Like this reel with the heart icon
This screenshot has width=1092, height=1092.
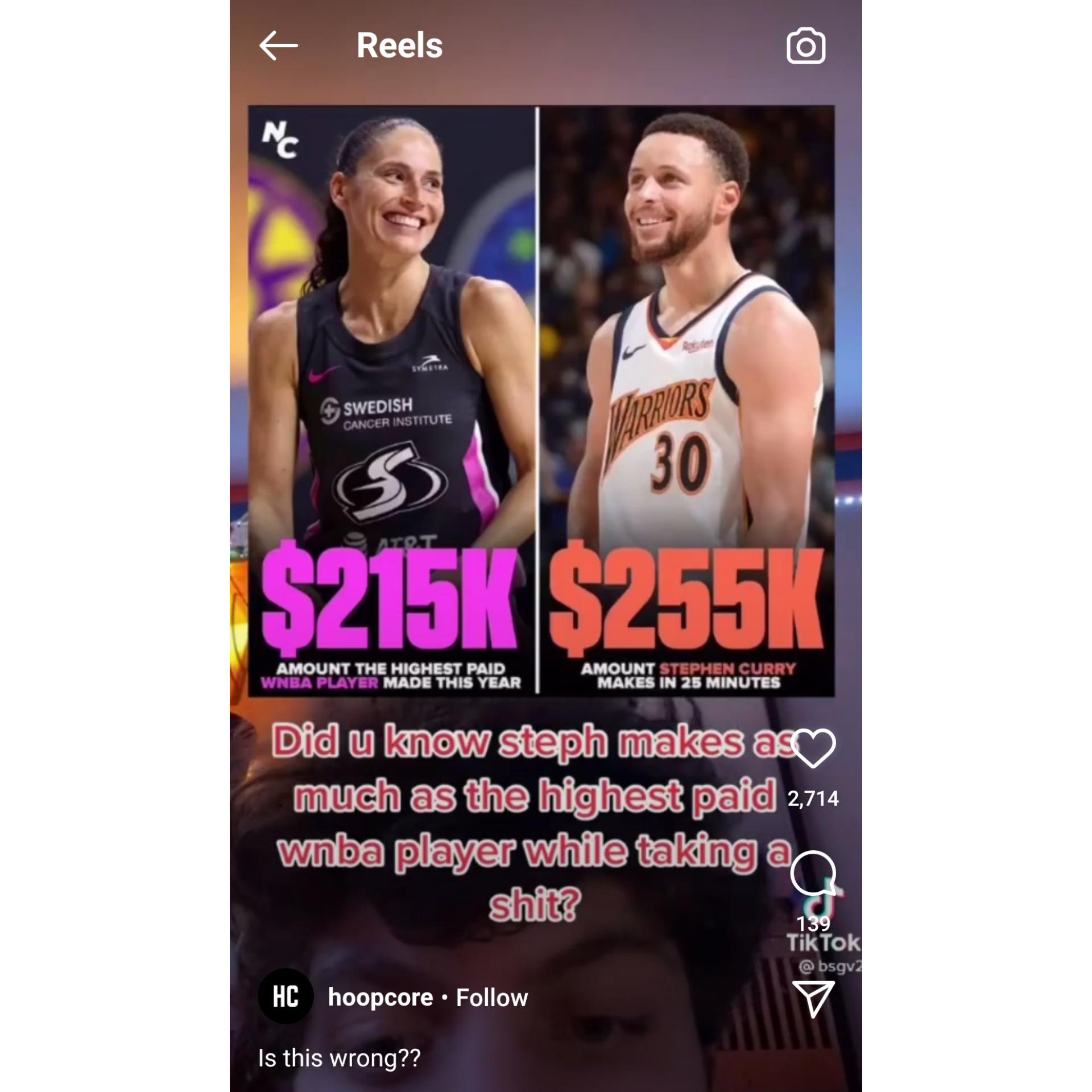813,748
